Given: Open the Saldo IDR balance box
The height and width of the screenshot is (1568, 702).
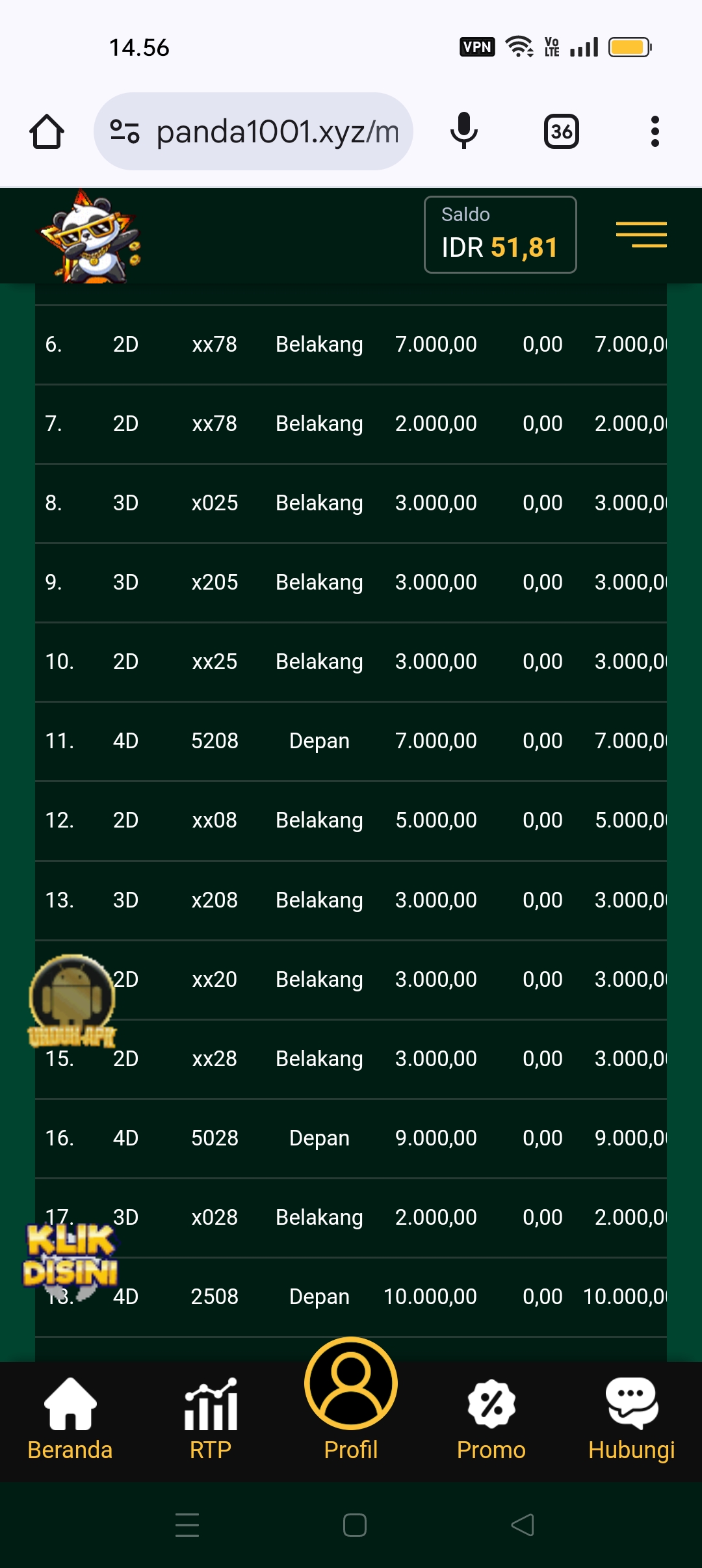Looking at the screenshot, I should click(x=500, y=235).
